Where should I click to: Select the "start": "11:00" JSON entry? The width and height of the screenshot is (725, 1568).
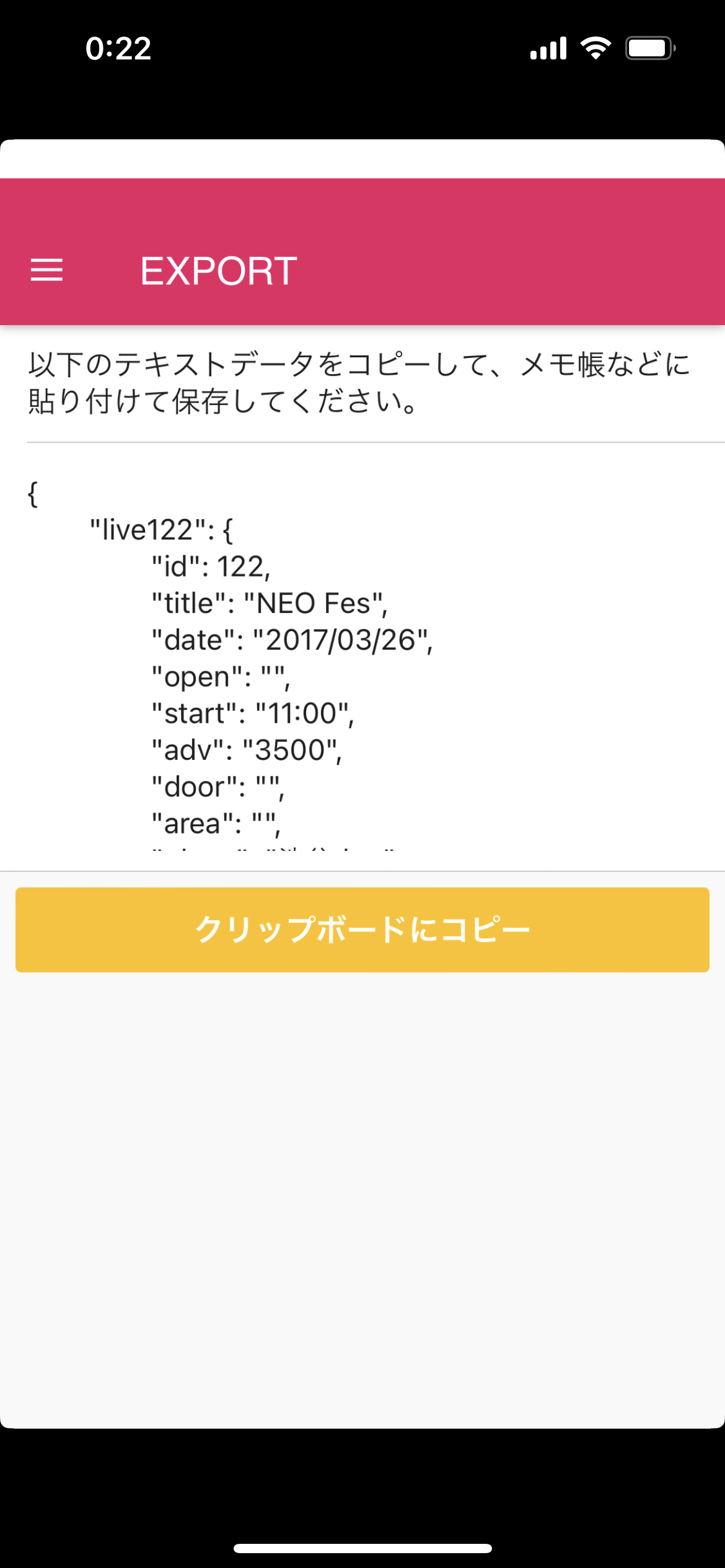(x=251, y=713)
